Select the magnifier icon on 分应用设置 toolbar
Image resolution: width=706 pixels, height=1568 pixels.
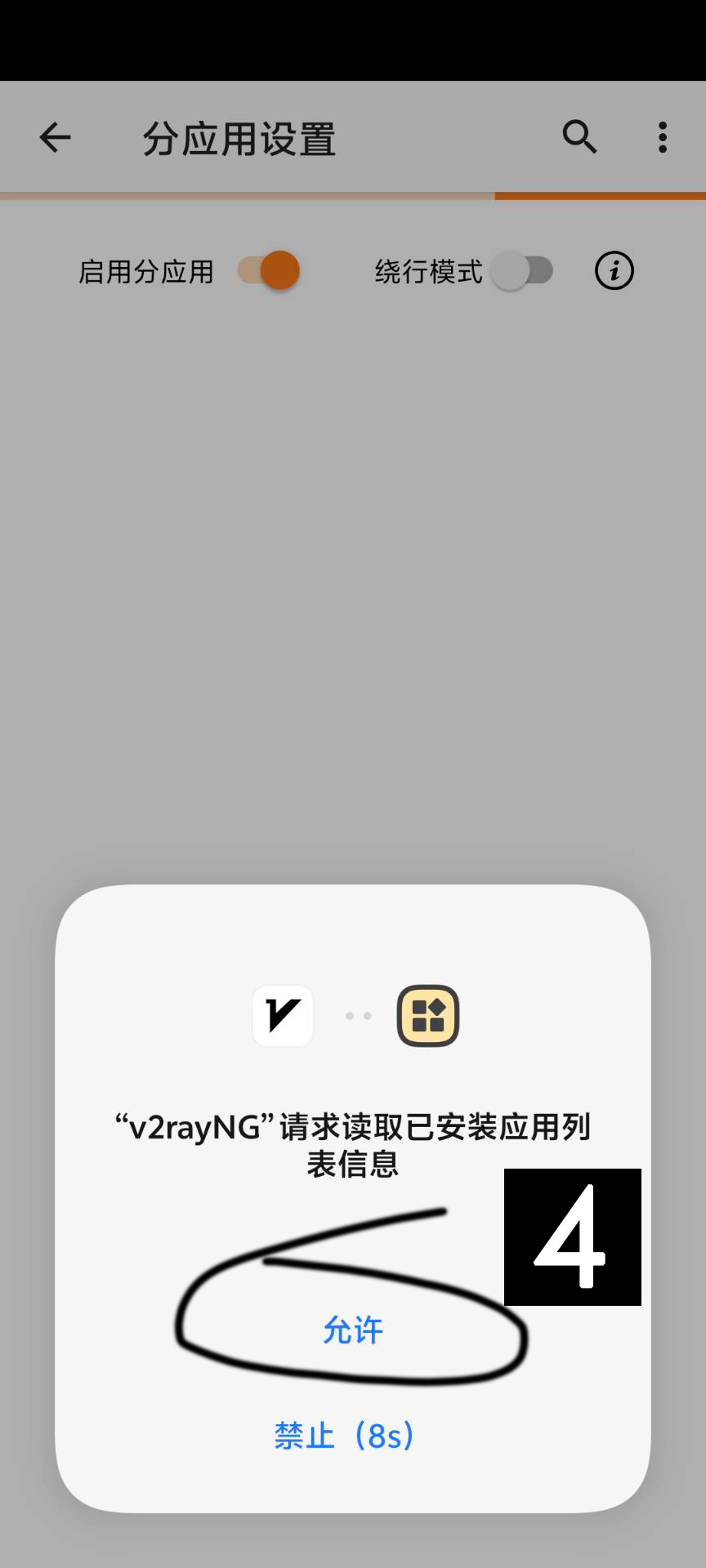[580, 137]
